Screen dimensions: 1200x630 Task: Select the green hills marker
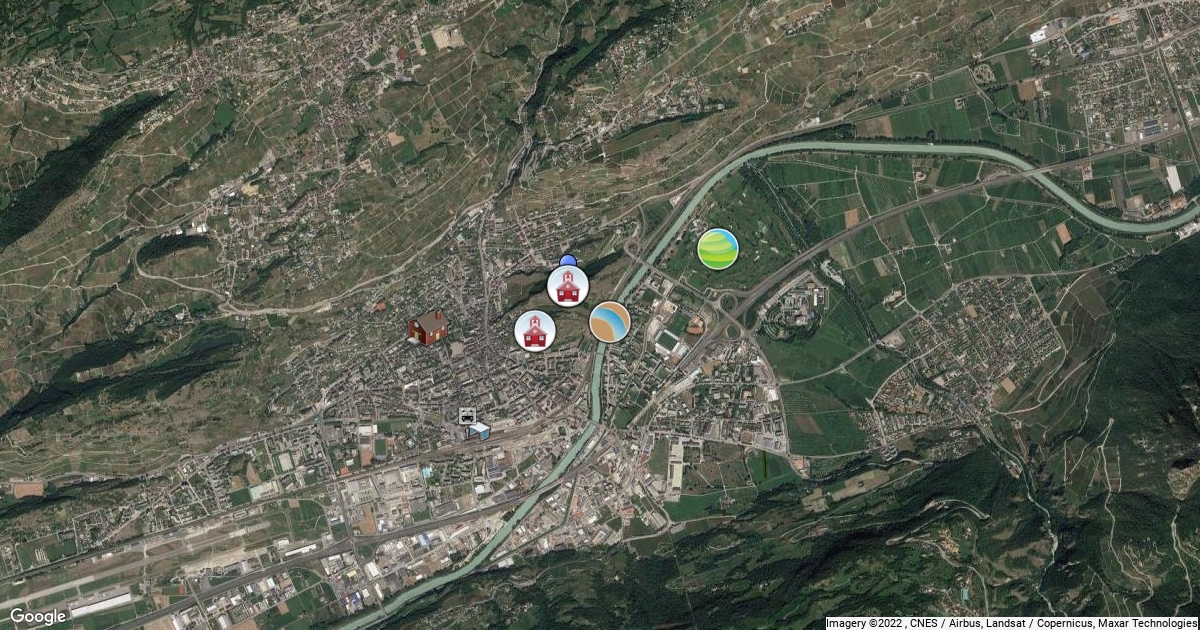click(717, 248)
